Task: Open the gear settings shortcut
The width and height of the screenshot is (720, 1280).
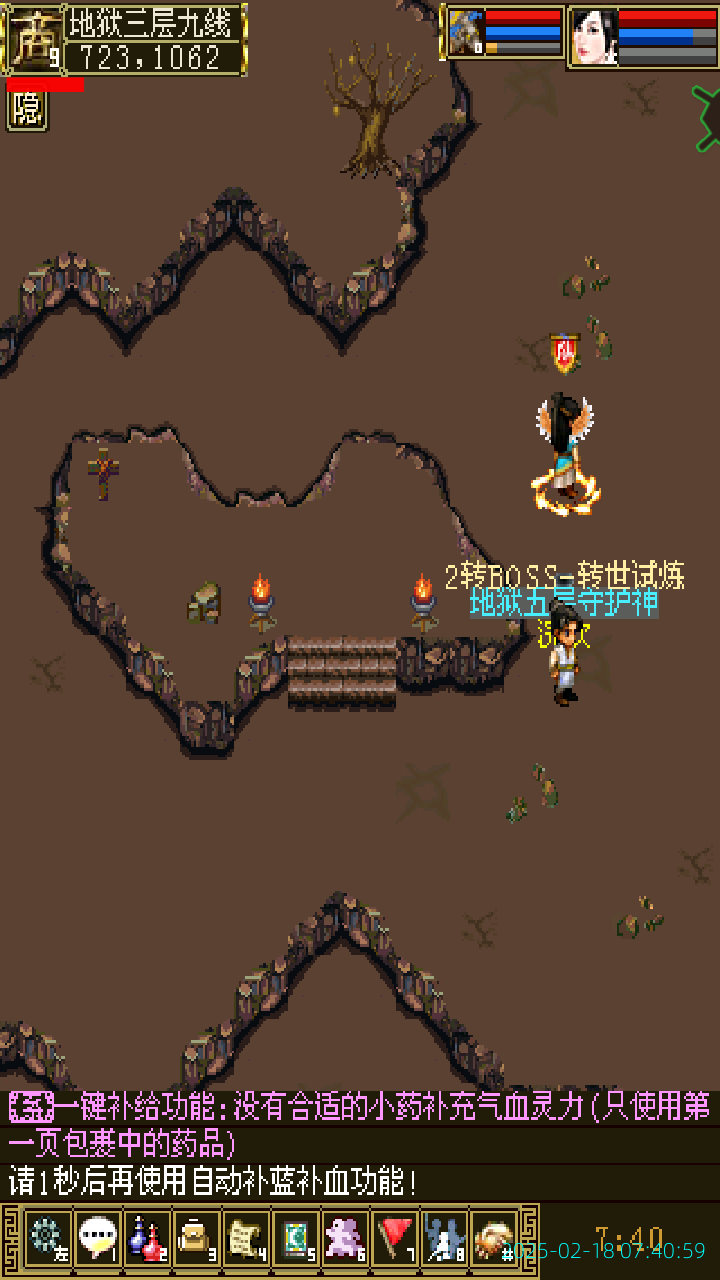Action: pos(47,1237)
